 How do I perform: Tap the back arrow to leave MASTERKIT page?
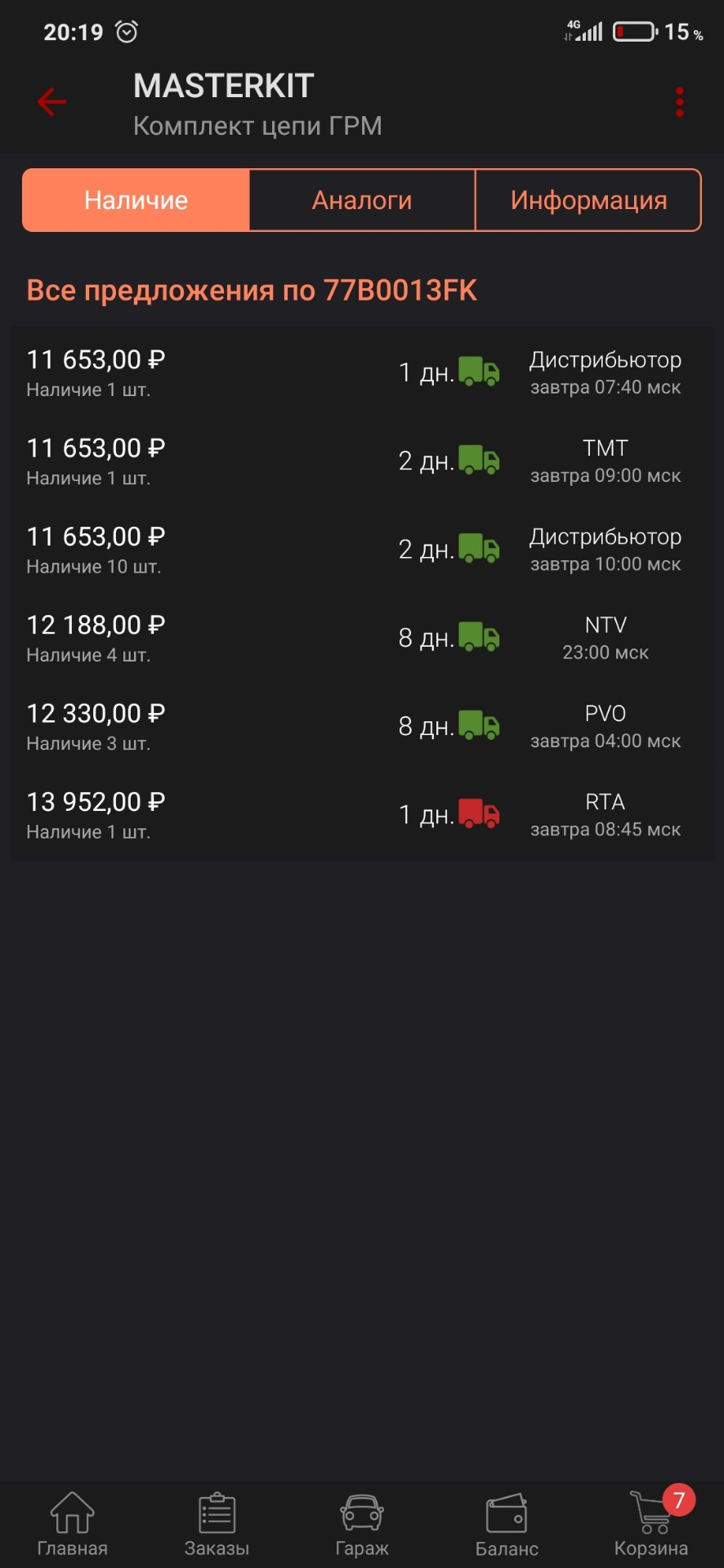tap(51, 101)
